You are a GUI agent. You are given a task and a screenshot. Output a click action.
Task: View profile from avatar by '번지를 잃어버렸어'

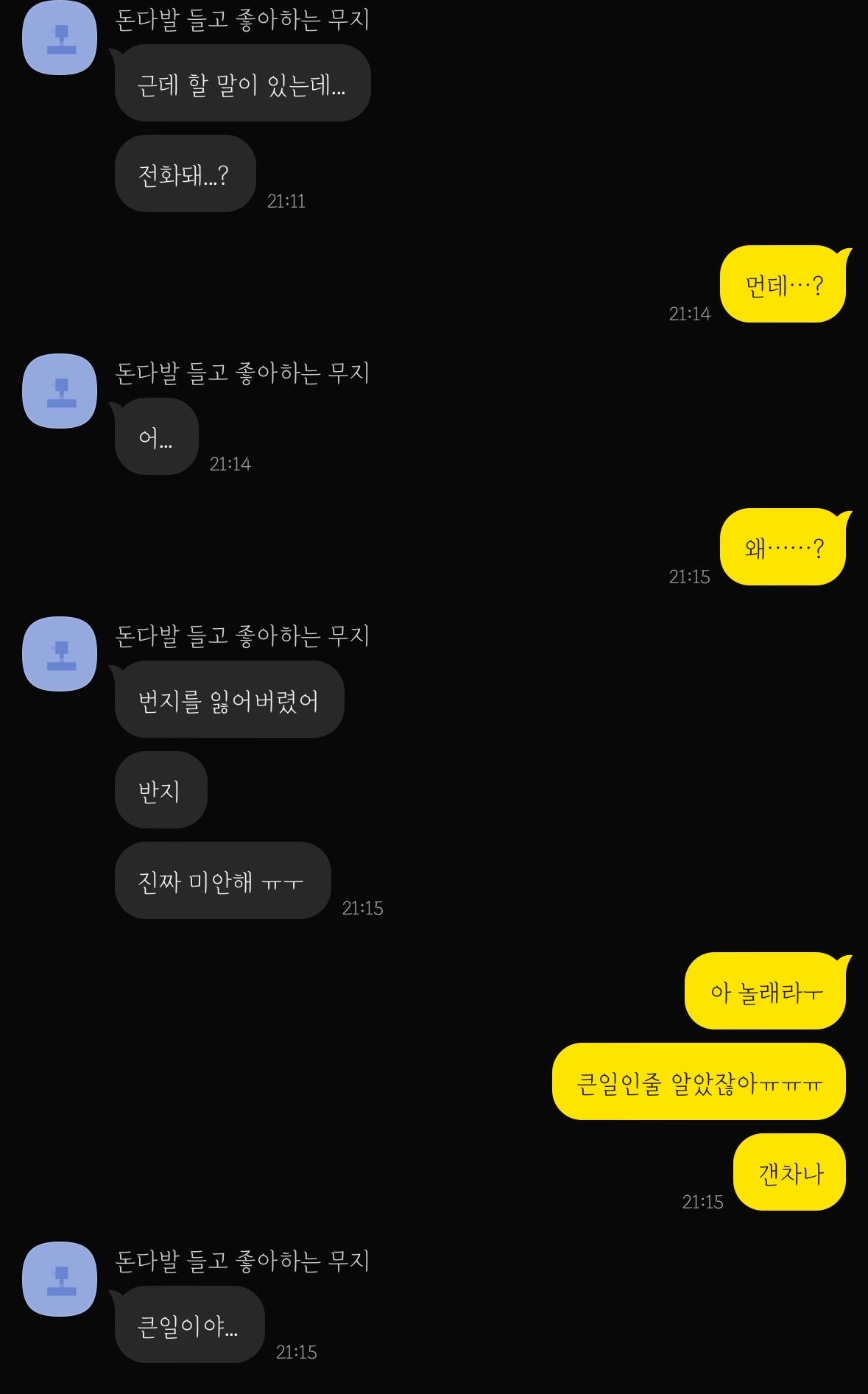(x=60, y=654)
